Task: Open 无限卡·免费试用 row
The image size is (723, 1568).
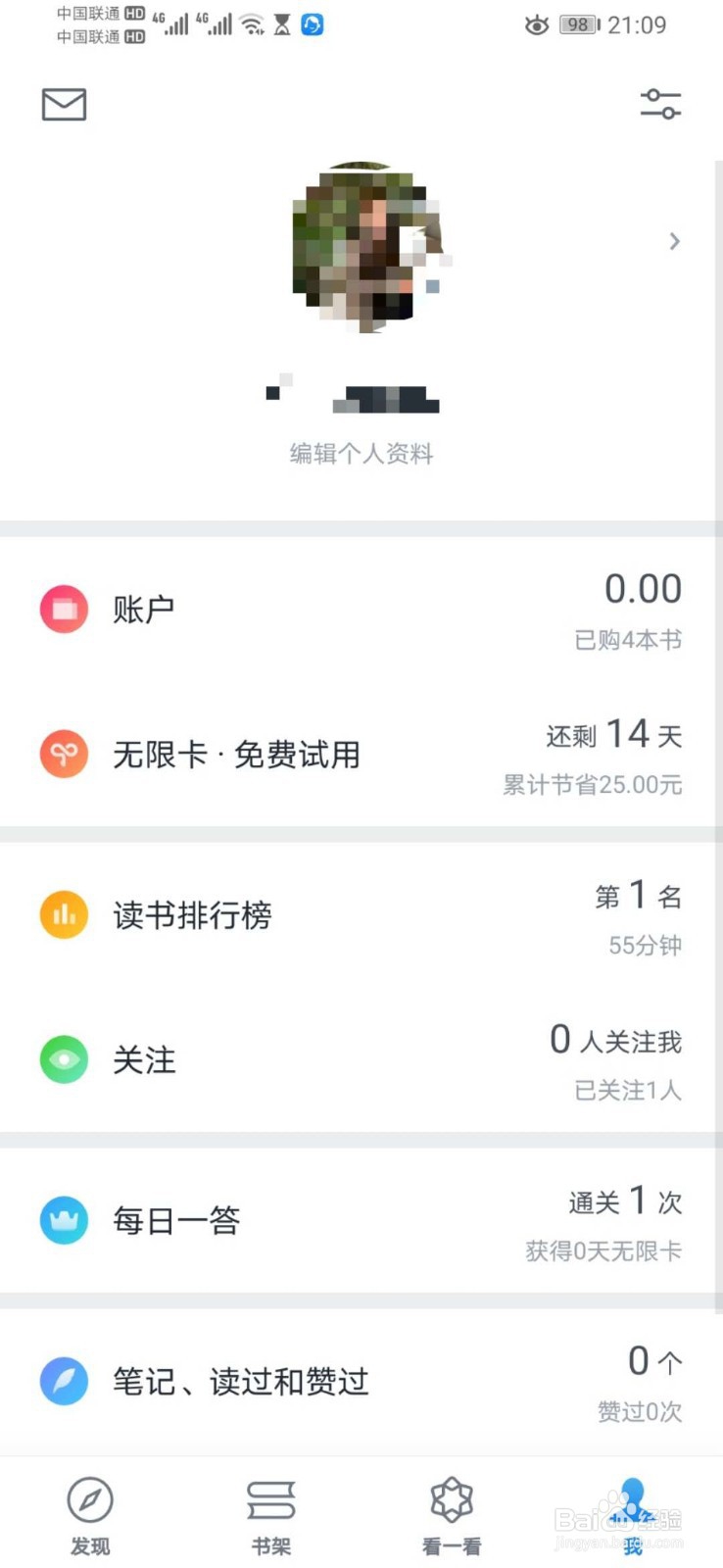Action: [x=361, y=755]
